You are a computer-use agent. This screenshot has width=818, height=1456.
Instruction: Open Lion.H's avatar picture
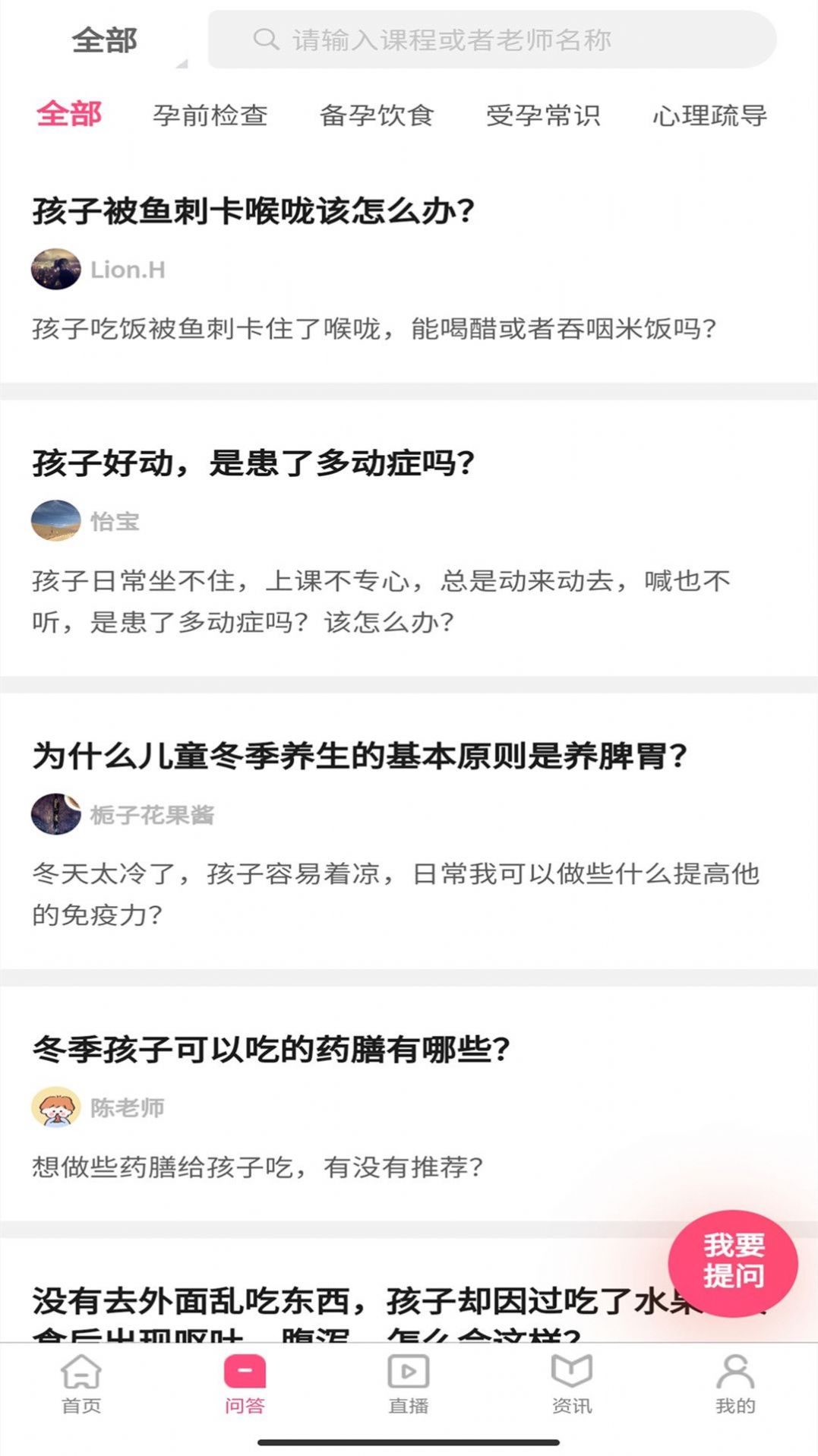55,270
